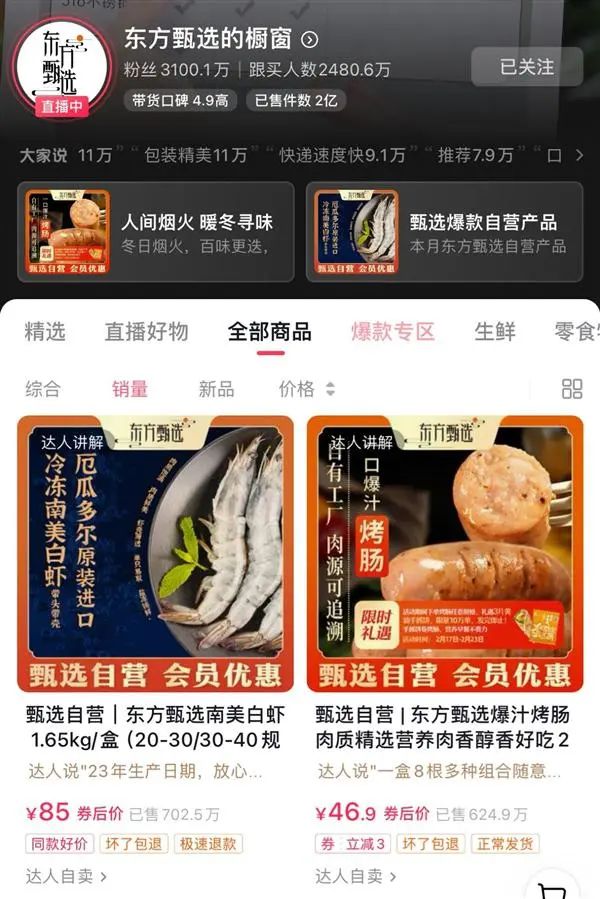Open the 人间烟火 暖冬寻味 banner
The height and width of the screenshot is (899, 600).
(155, 232)
